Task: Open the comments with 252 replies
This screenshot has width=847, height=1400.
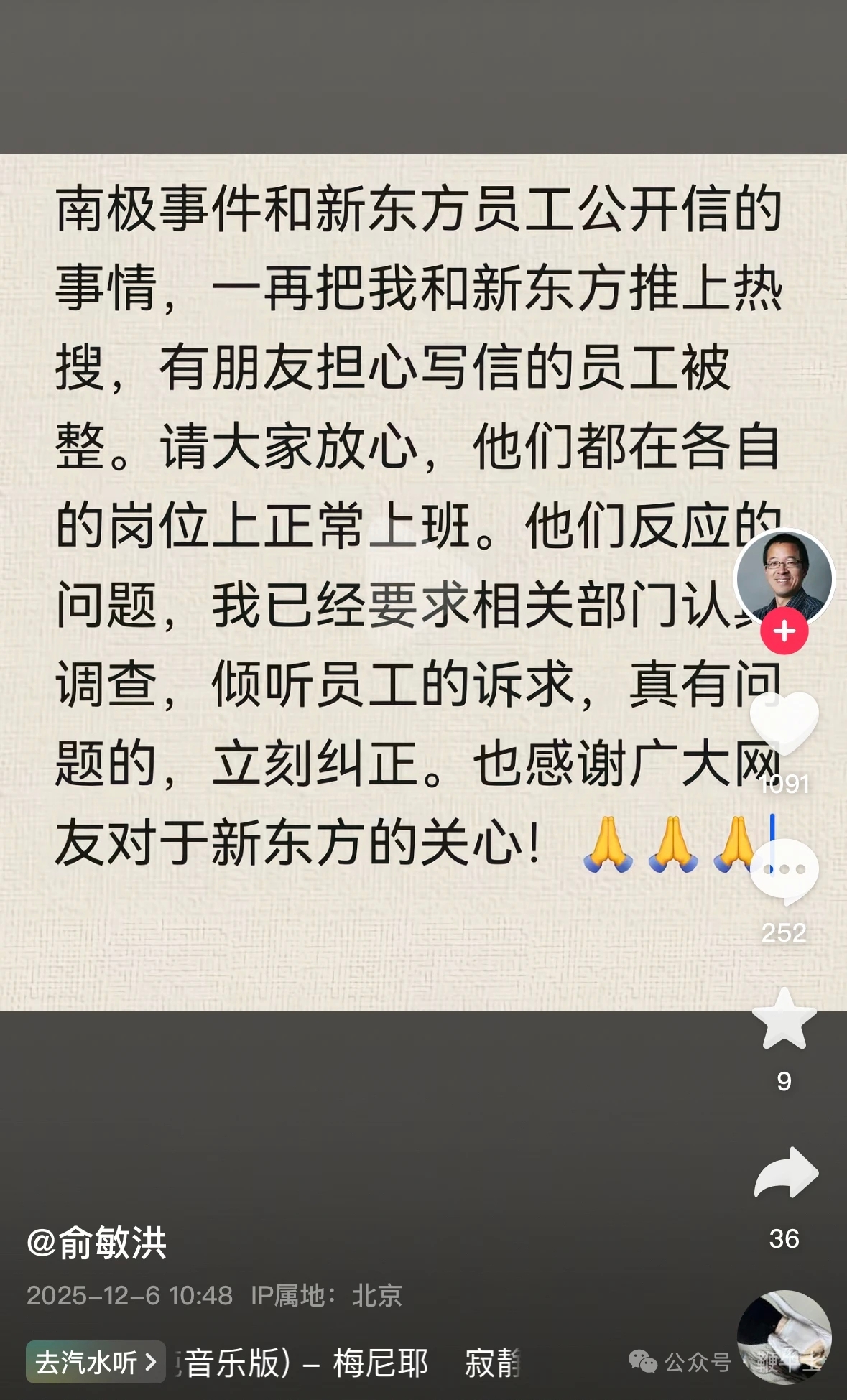Action: 784,871
